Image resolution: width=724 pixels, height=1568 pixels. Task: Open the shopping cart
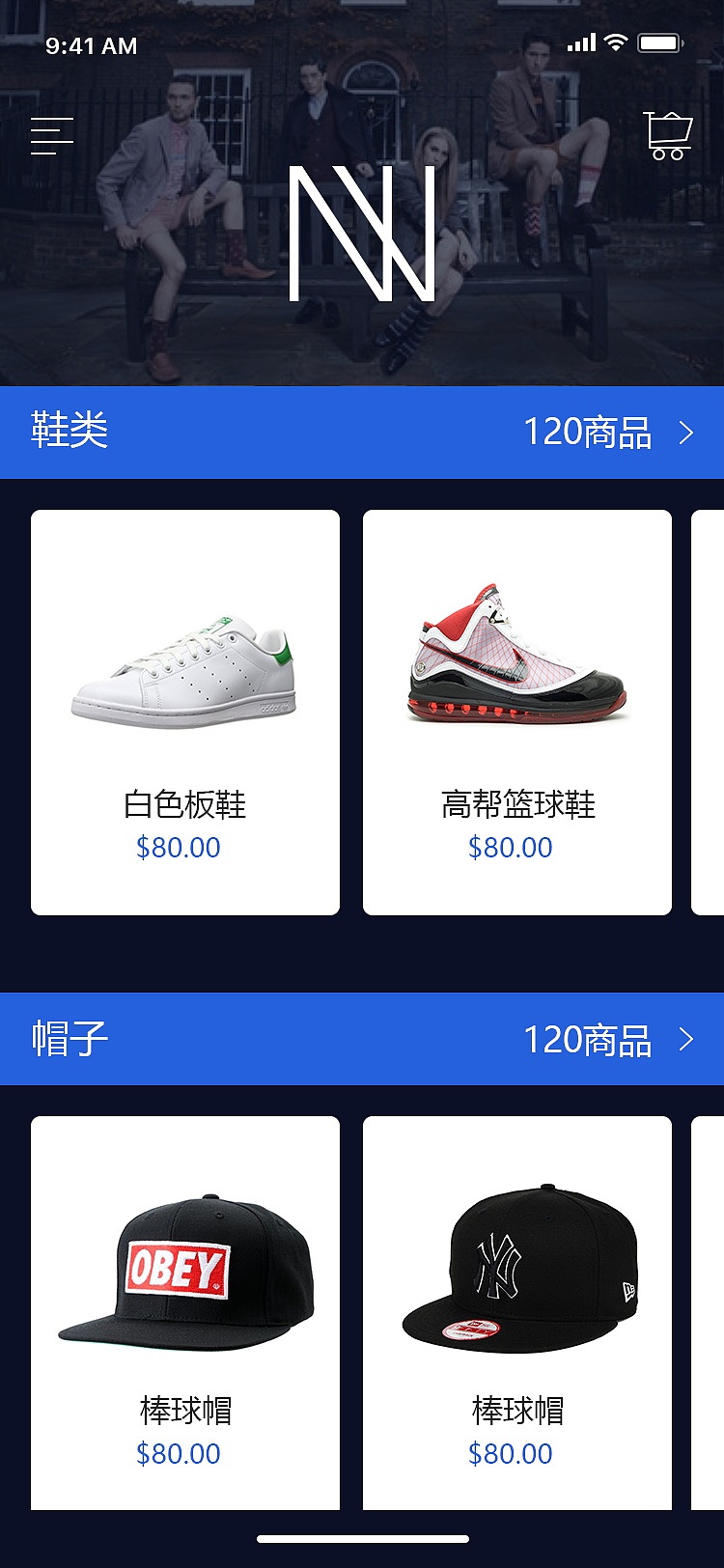tap(668, 135)
